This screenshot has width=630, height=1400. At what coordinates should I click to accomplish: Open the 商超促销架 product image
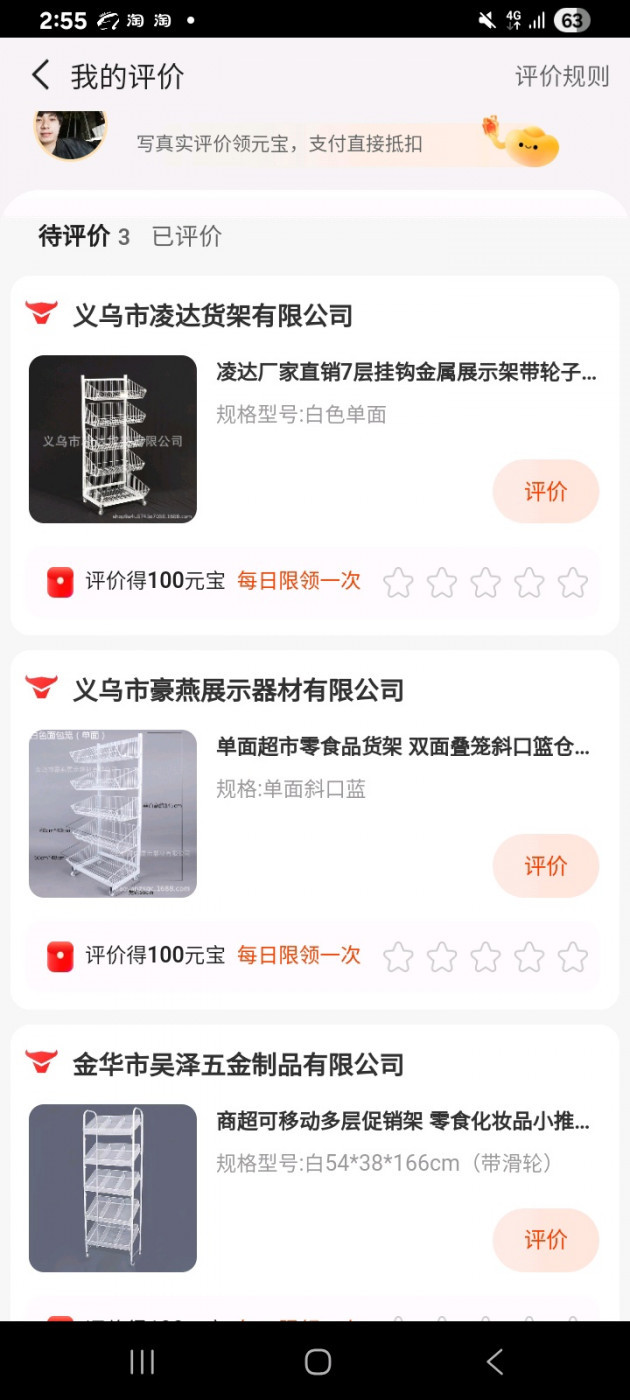pos(113,1188)
